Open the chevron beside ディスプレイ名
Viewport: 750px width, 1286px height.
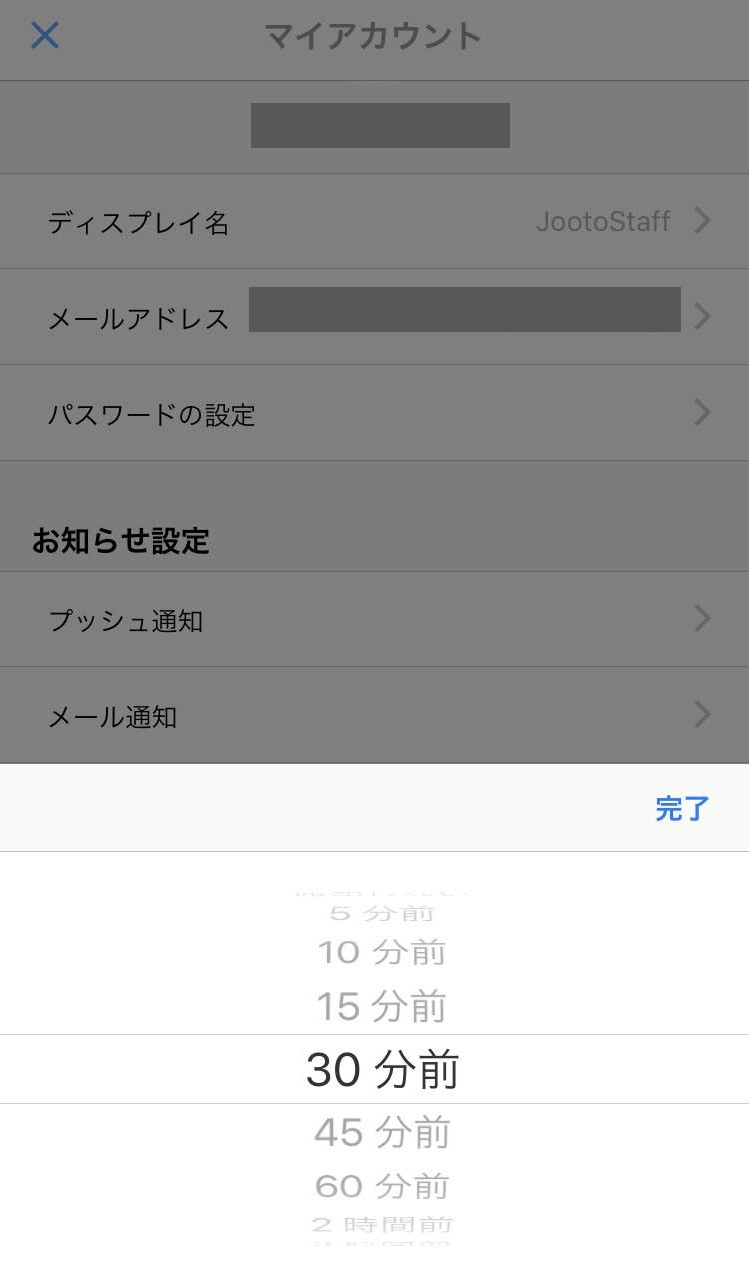tap(702, 221)
